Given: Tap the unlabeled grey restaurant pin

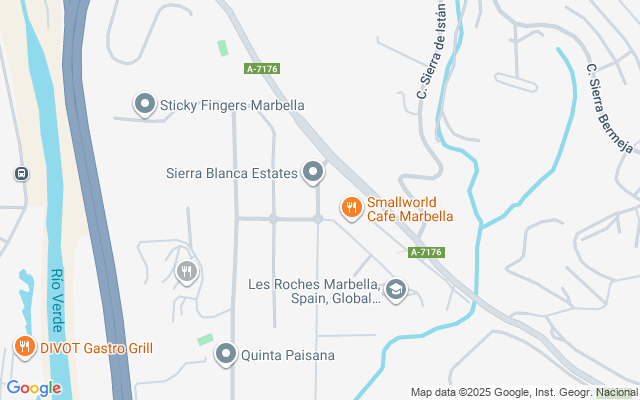Looking at the screenshot, I should (187, 271).
